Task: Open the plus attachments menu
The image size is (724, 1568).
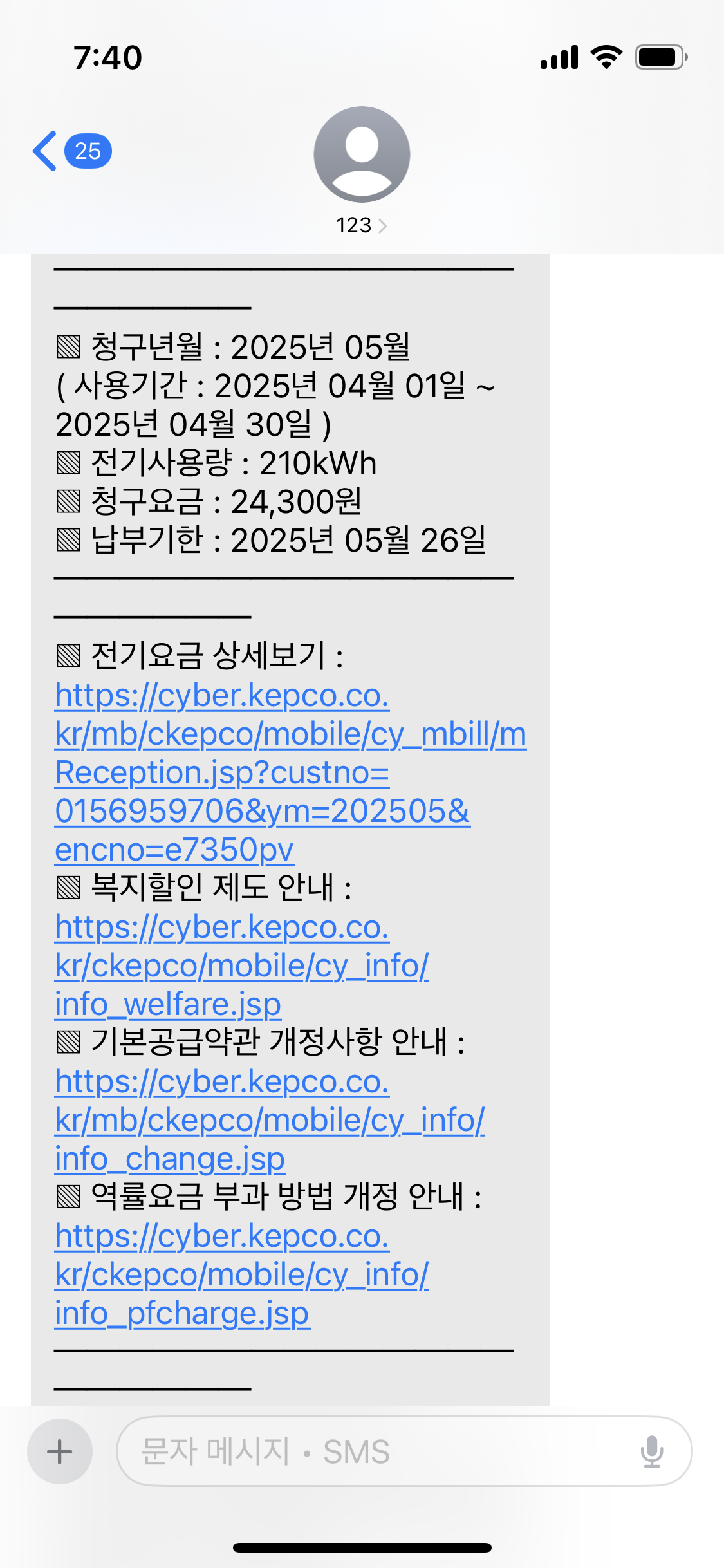Action: (60, 1451)
